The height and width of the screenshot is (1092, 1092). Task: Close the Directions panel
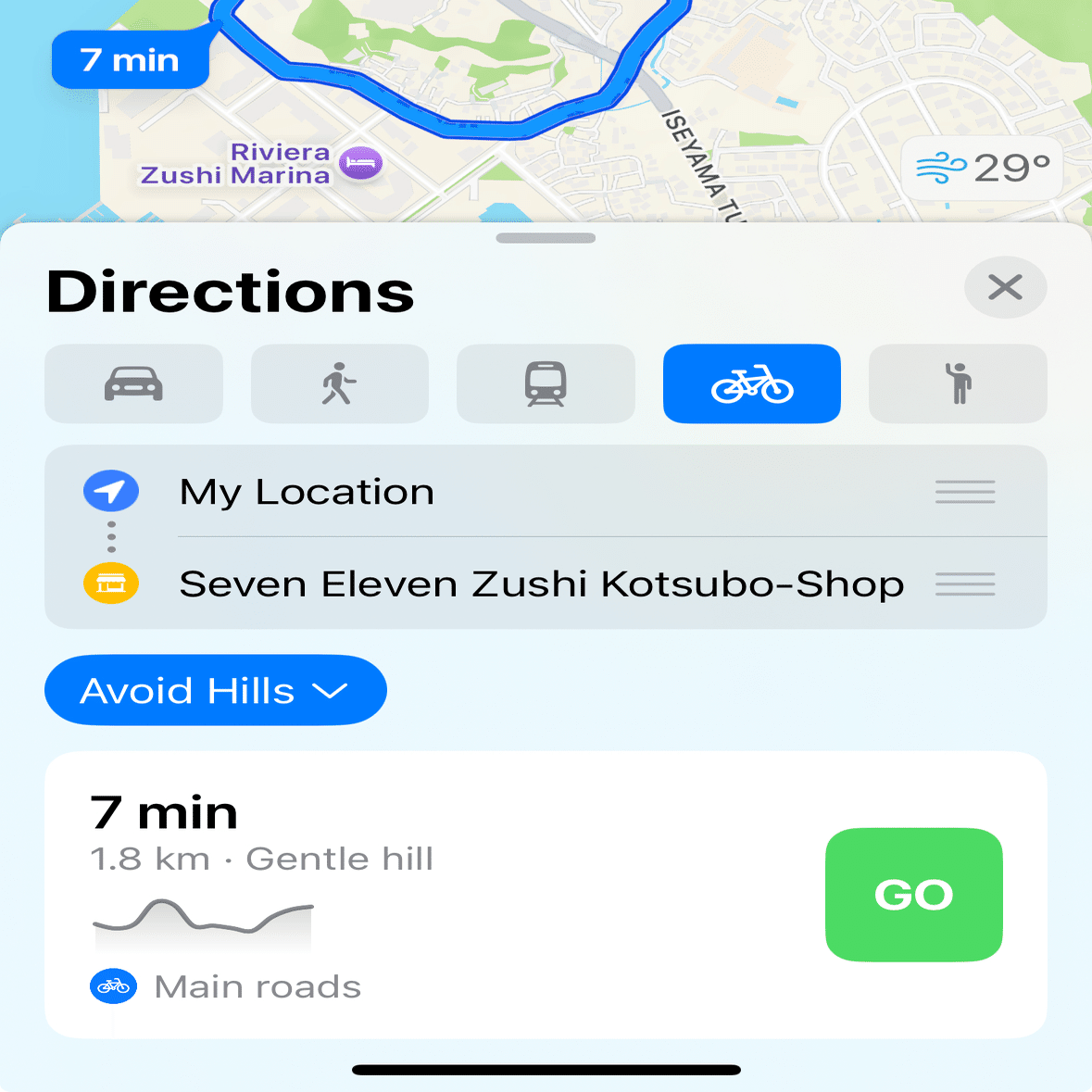tap(1005, 287)
